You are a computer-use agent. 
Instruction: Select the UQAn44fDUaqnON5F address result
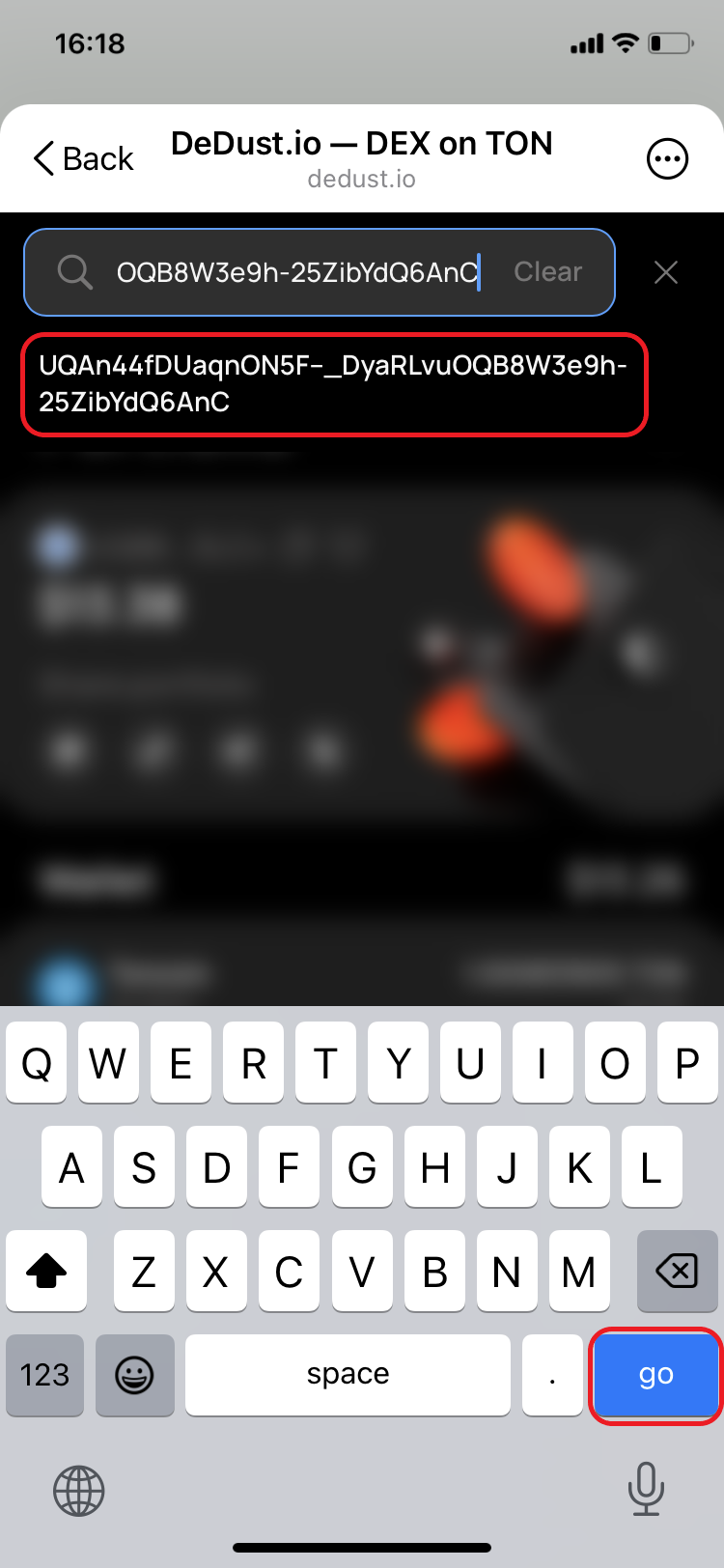click(333, 384)
